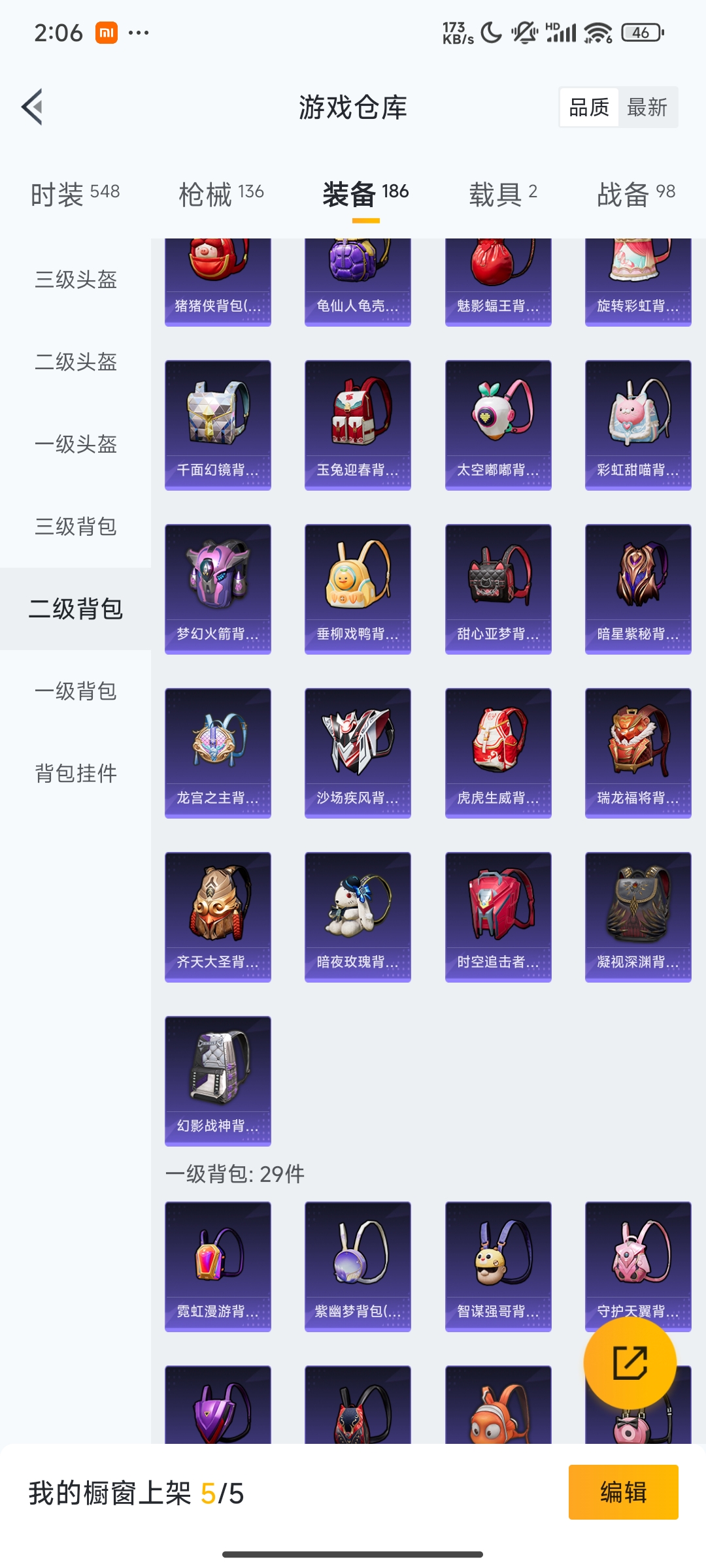This screenshot has height=1568, width=706.
Task: Open the 霓虹漫游 backpack item
Action: pos(218,1266)
